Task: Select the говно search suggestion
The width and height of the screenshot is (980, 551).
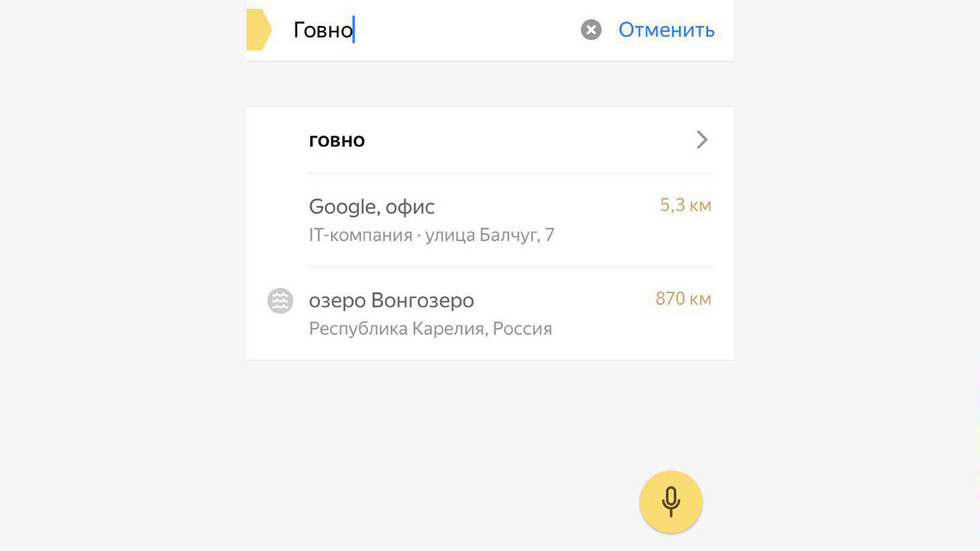Action: point(490,140)
